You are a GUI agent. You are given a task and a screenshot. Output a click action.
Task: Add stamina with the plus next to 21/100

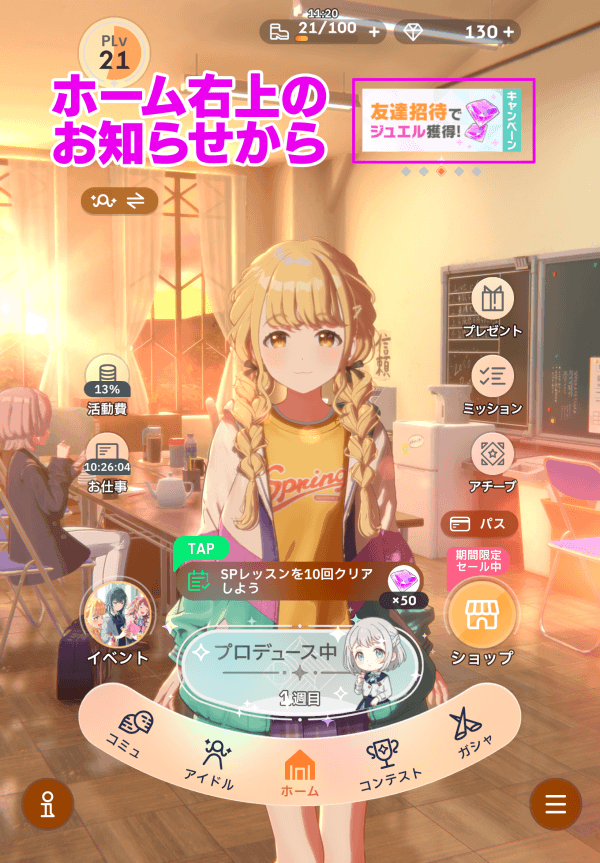pyautogui.click(x=375, y=32)
